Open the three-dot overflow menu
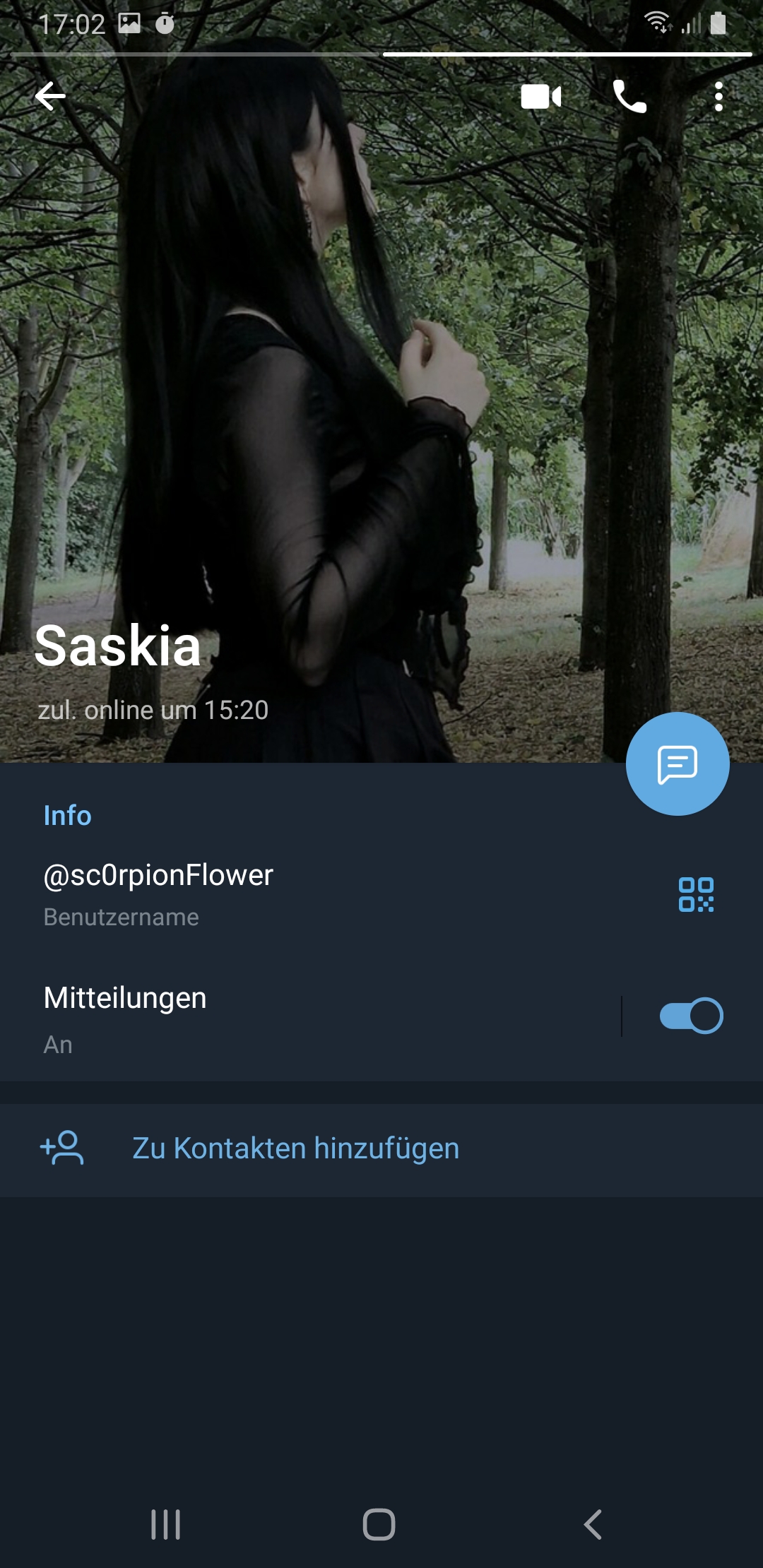 [x=718, y=96]
